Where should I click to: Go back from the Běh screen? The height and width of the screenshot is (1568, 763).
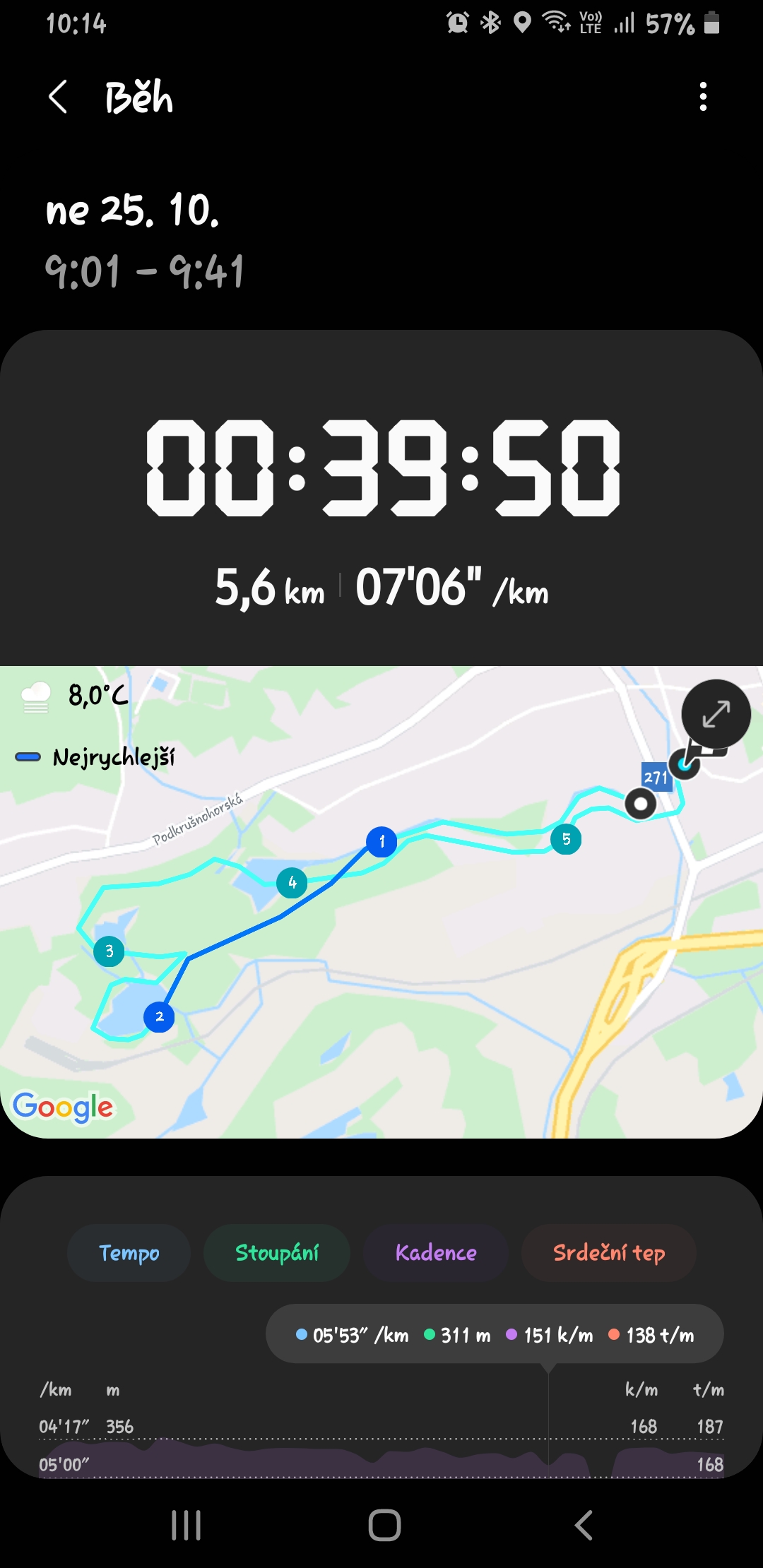click(x=58, y=97)
